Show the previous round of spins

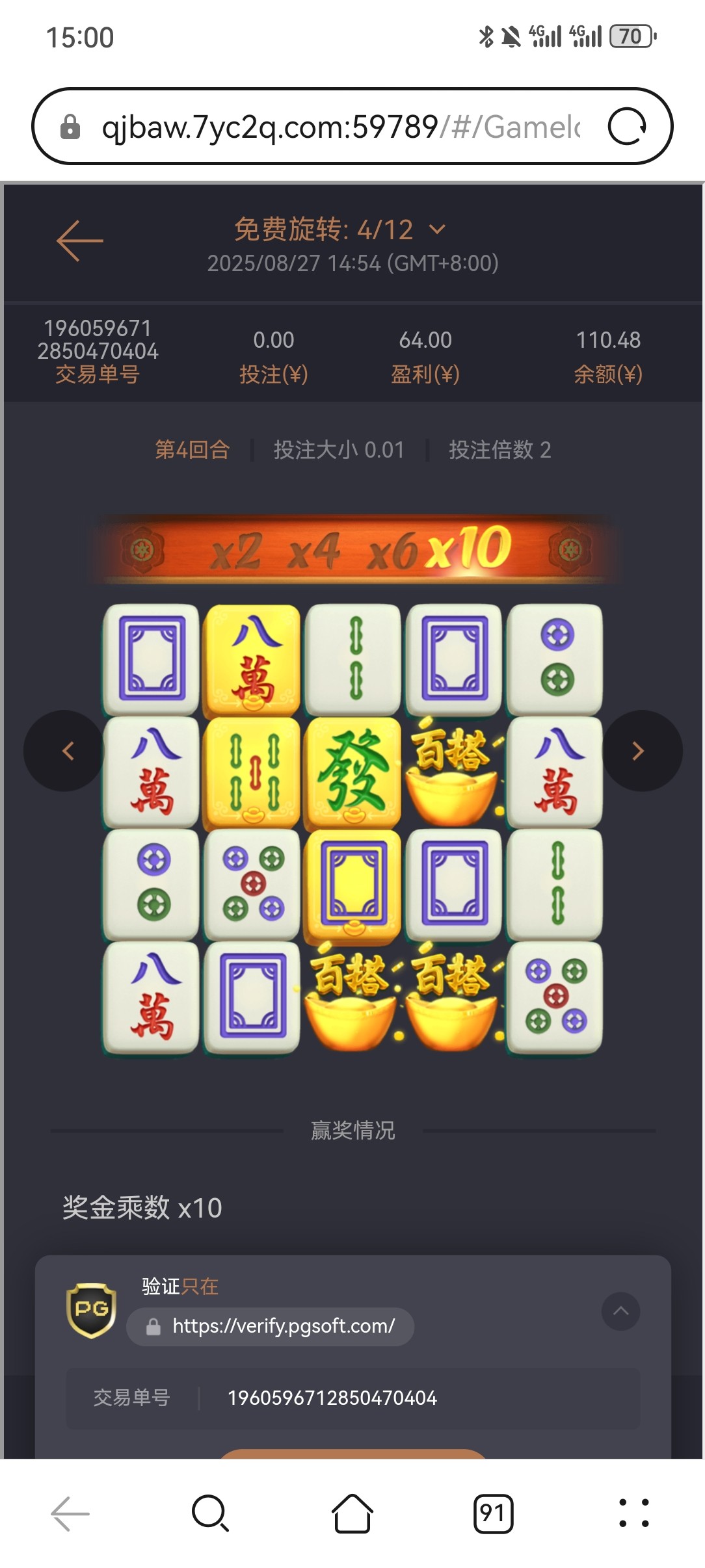64,751
